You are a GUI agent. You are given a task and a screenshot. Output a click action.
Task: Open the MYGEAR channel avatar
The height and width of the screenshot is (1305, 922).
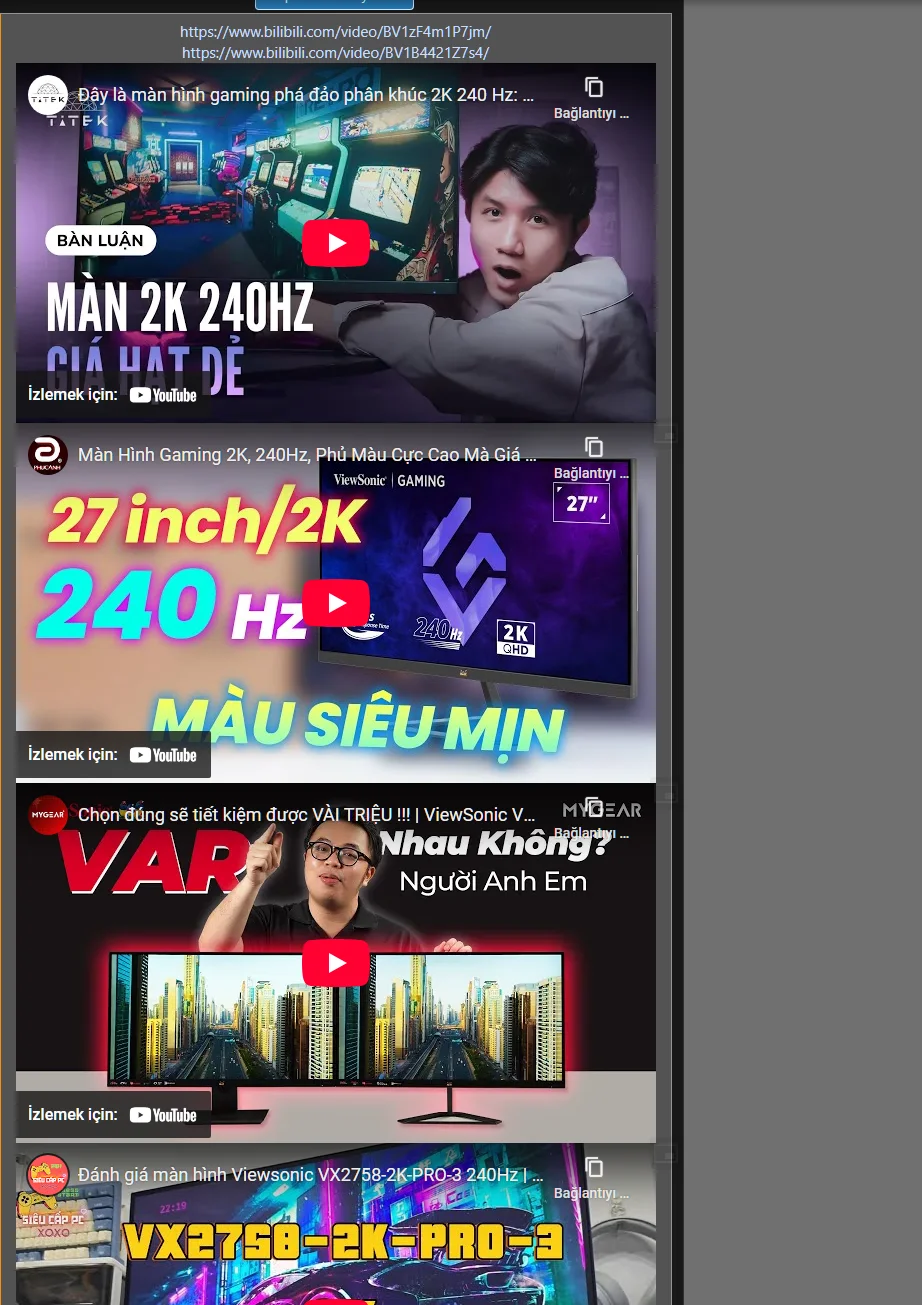[x=47, y=815]
